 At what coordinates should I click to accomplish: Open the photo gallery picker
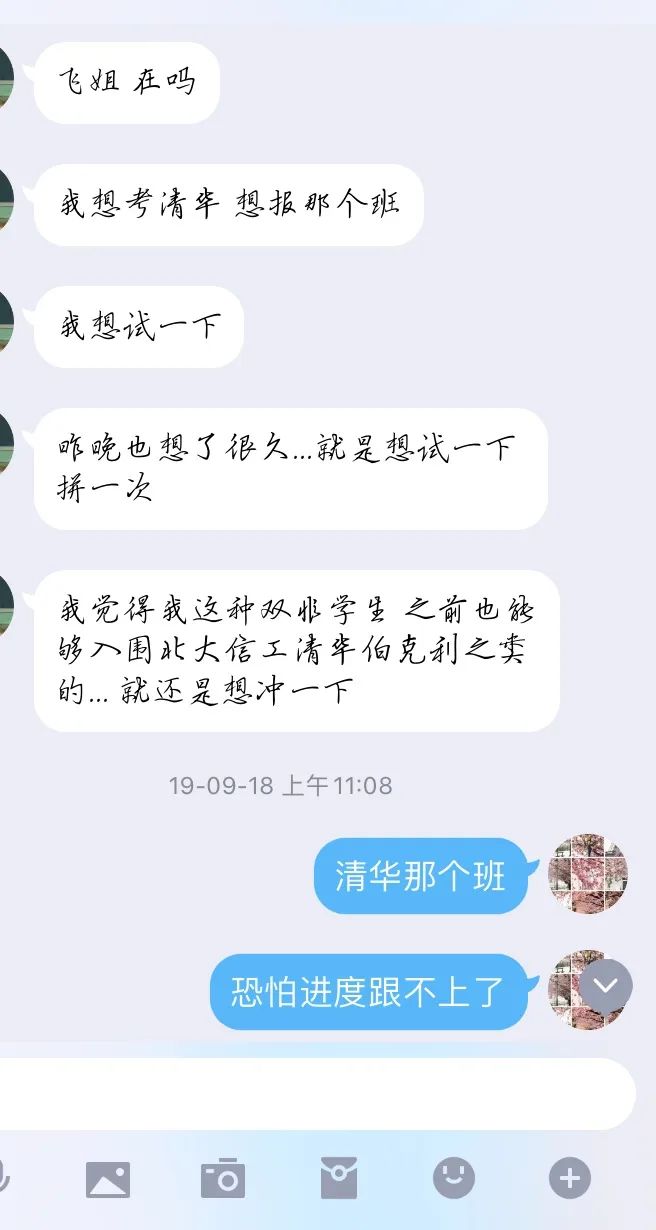108,1179
